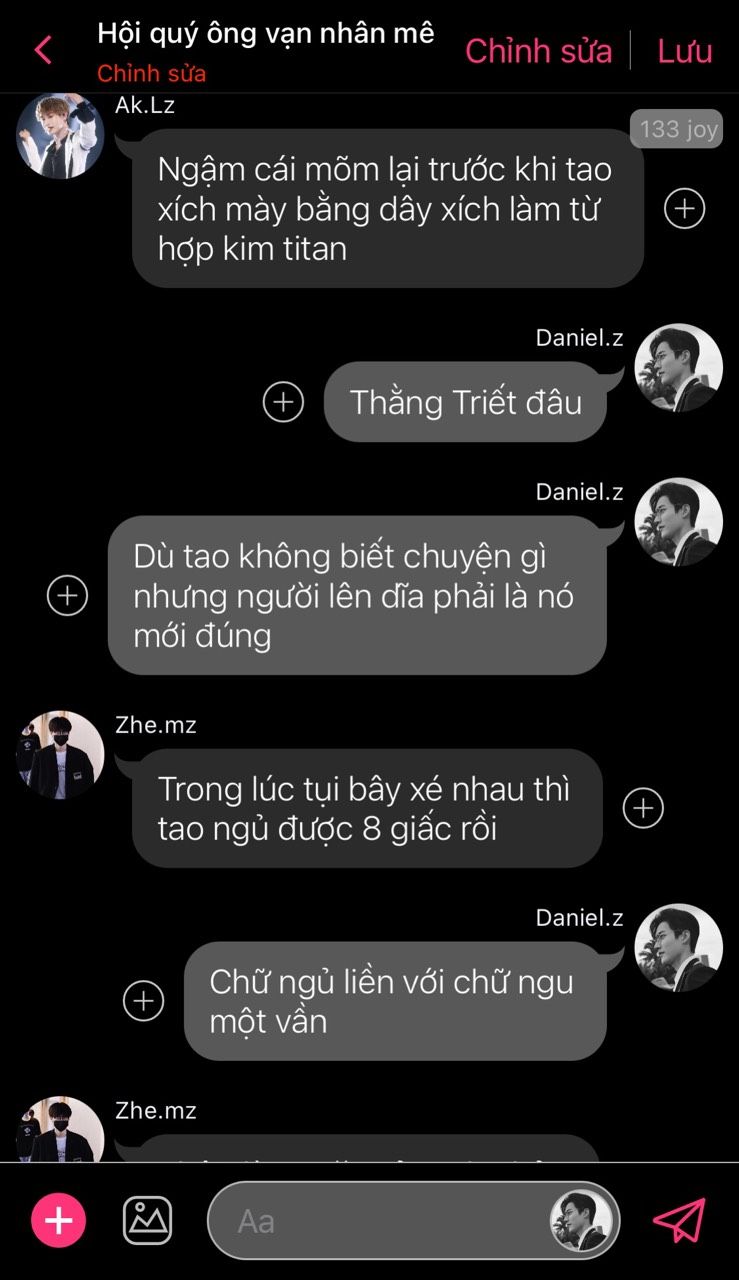Tap plus icon beside the chữ ngủ message
The height and width of the screenshot is (1280, 739).
click(x=143, y=1001)
